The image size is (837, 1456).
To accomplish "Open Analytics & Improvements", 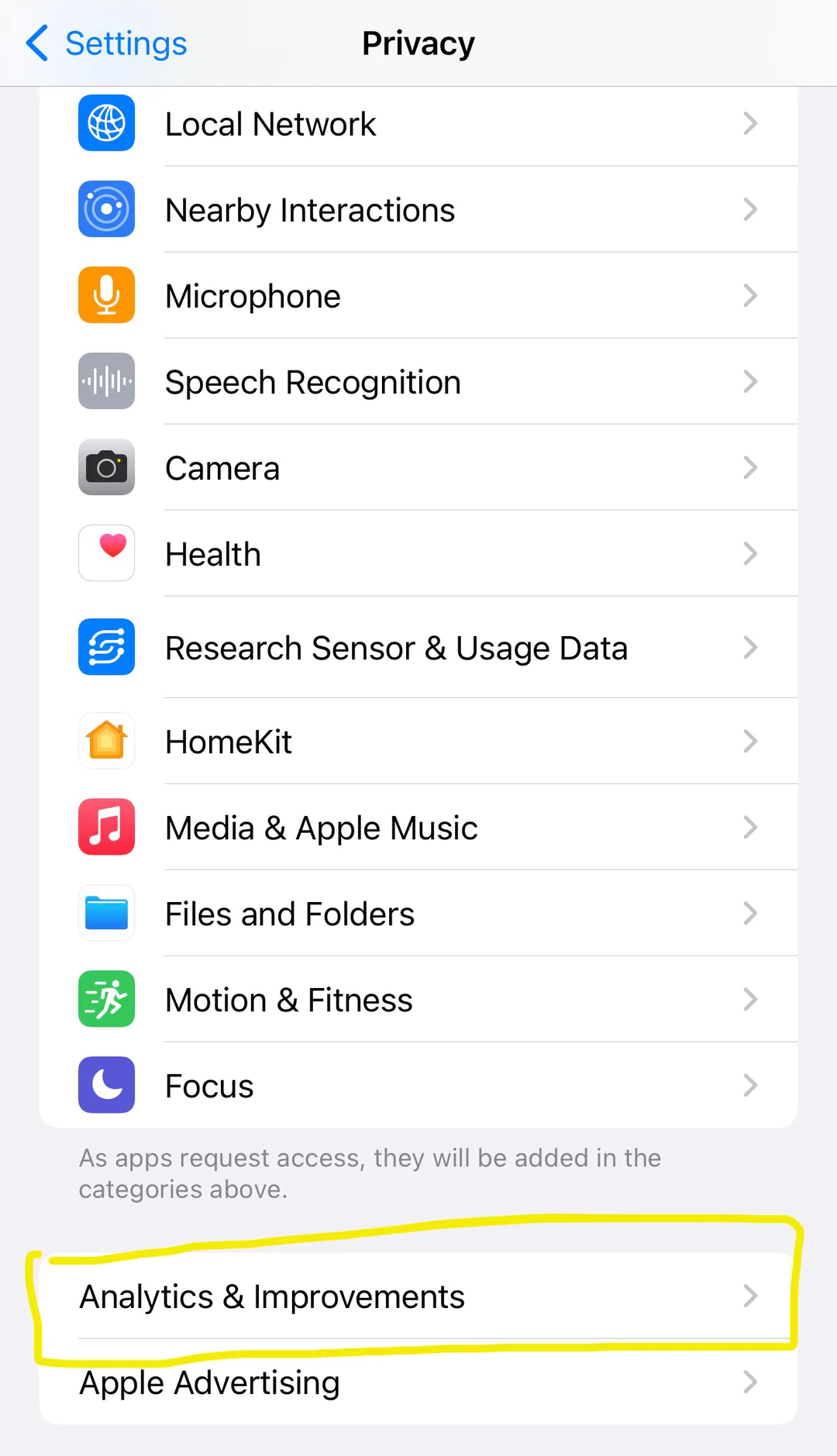I will (x=418, y=1296).
